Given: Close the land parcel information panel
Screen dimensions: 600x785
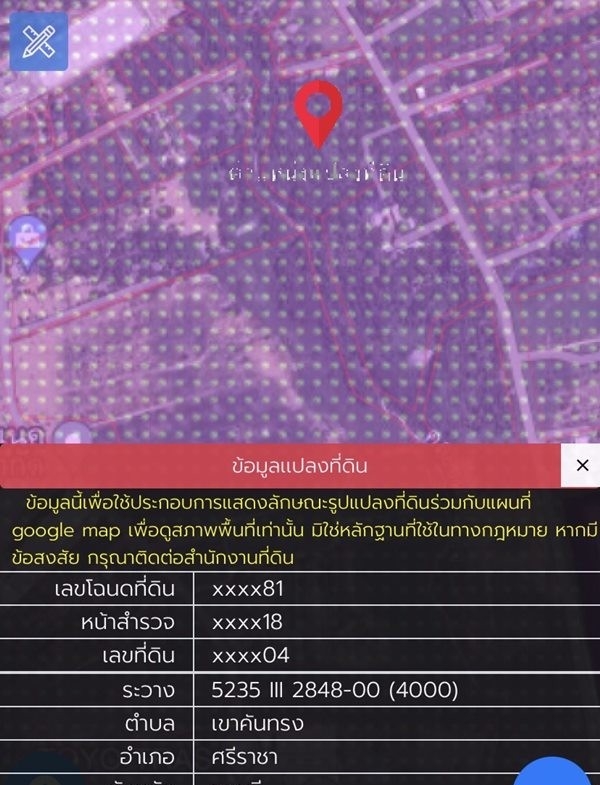Looking at the screenshot, I should (581, 466).
